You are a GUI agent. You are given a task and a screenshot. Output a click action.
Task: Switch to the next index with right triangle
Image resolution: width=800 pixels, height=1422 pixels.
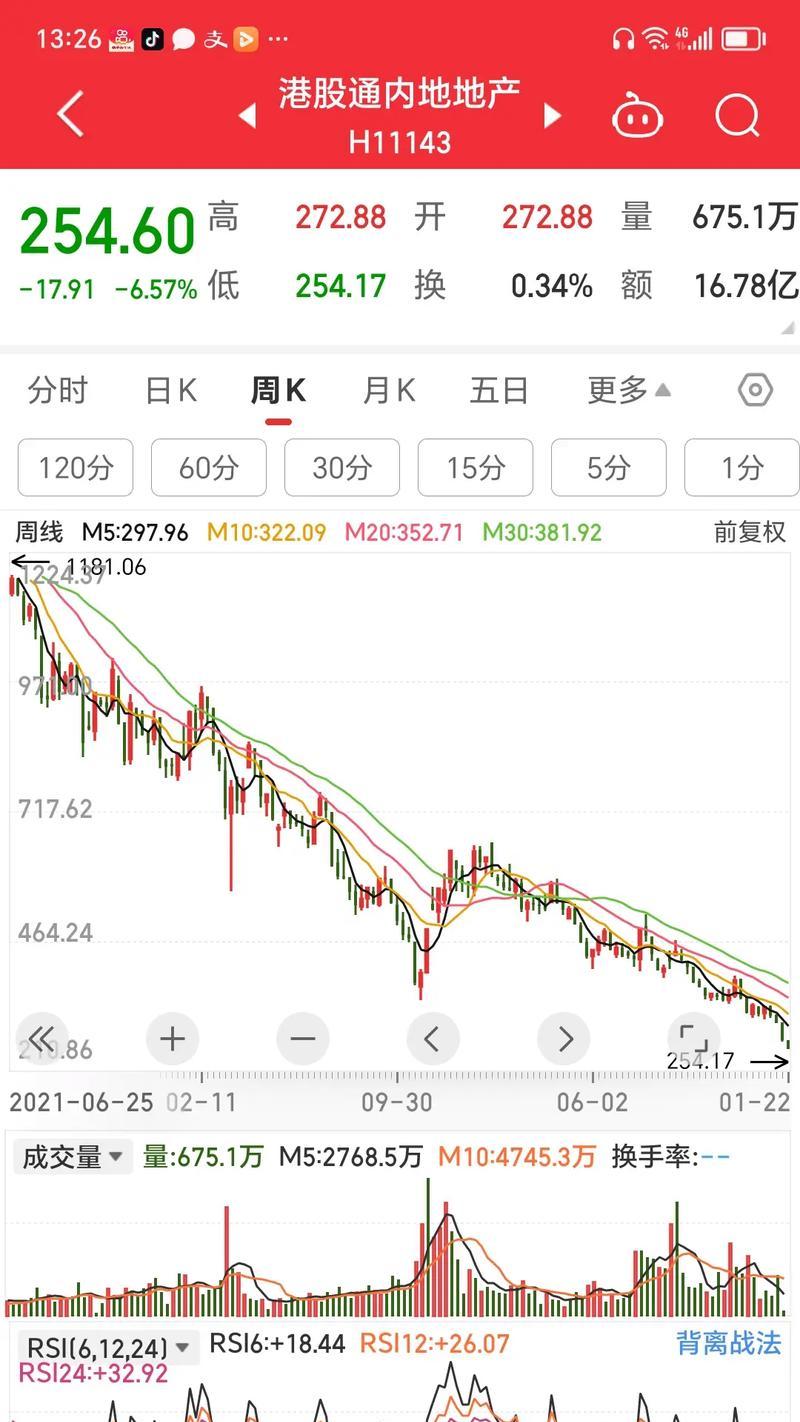(551, 116)
